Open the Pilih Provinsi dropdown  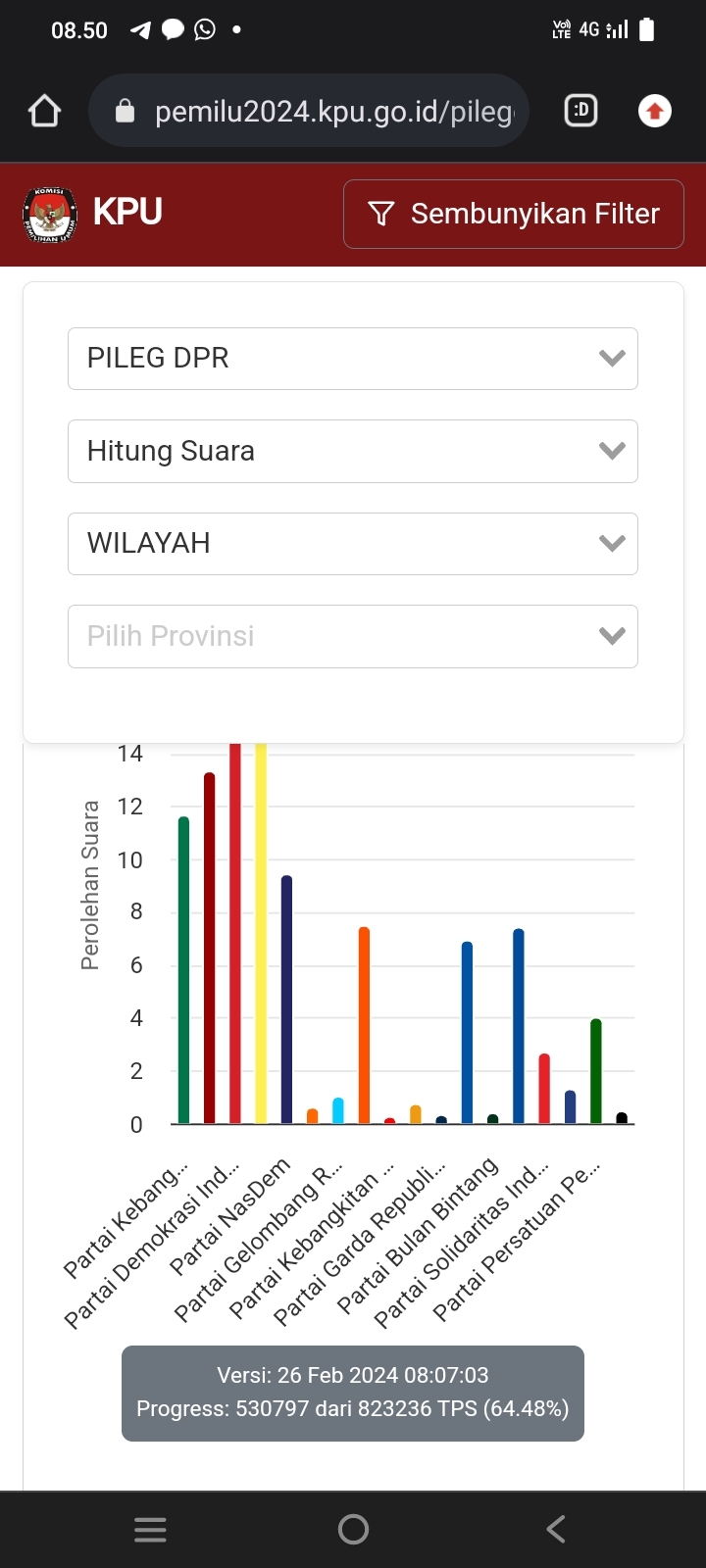coord(353,636)
